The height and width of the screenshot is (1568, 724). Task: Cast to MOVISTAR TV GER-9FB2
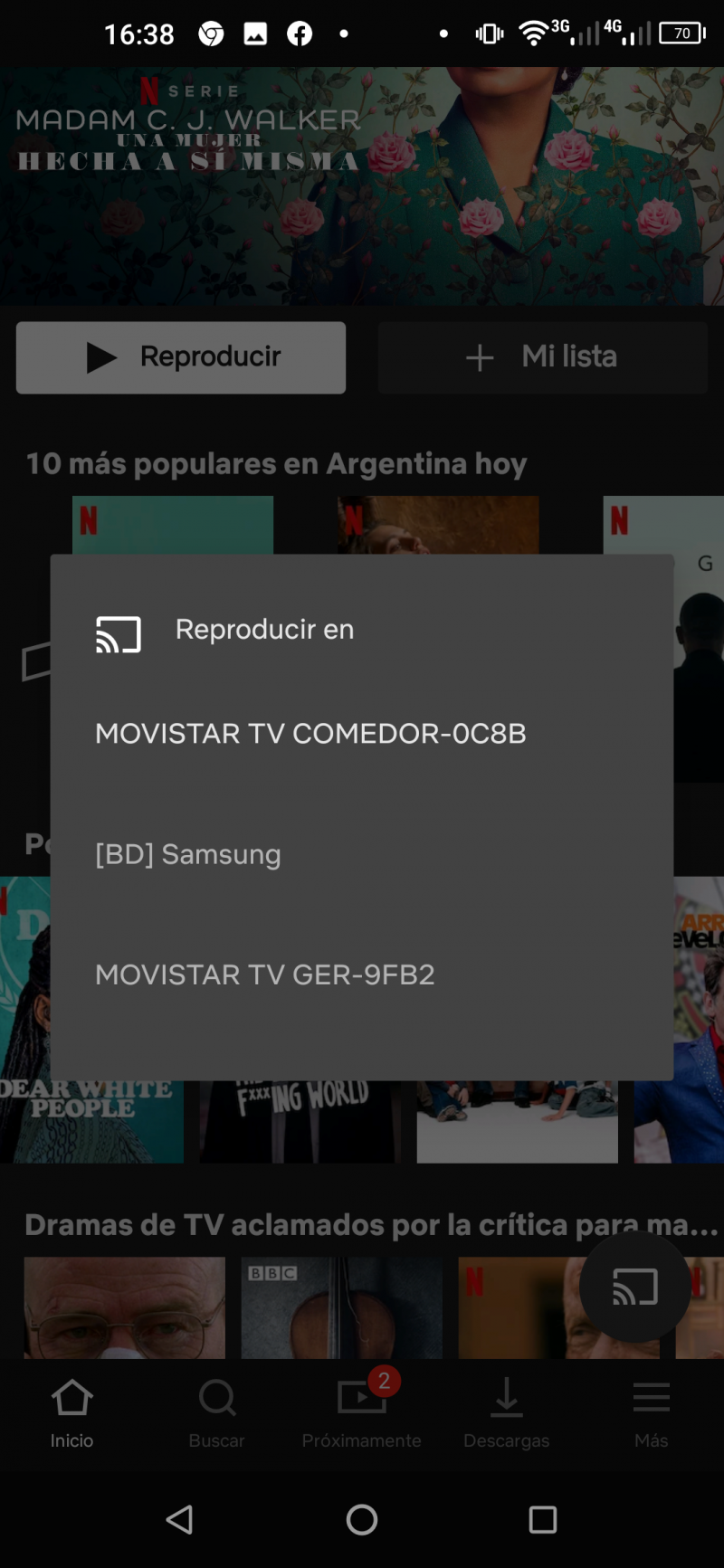[x=265, y=974]
